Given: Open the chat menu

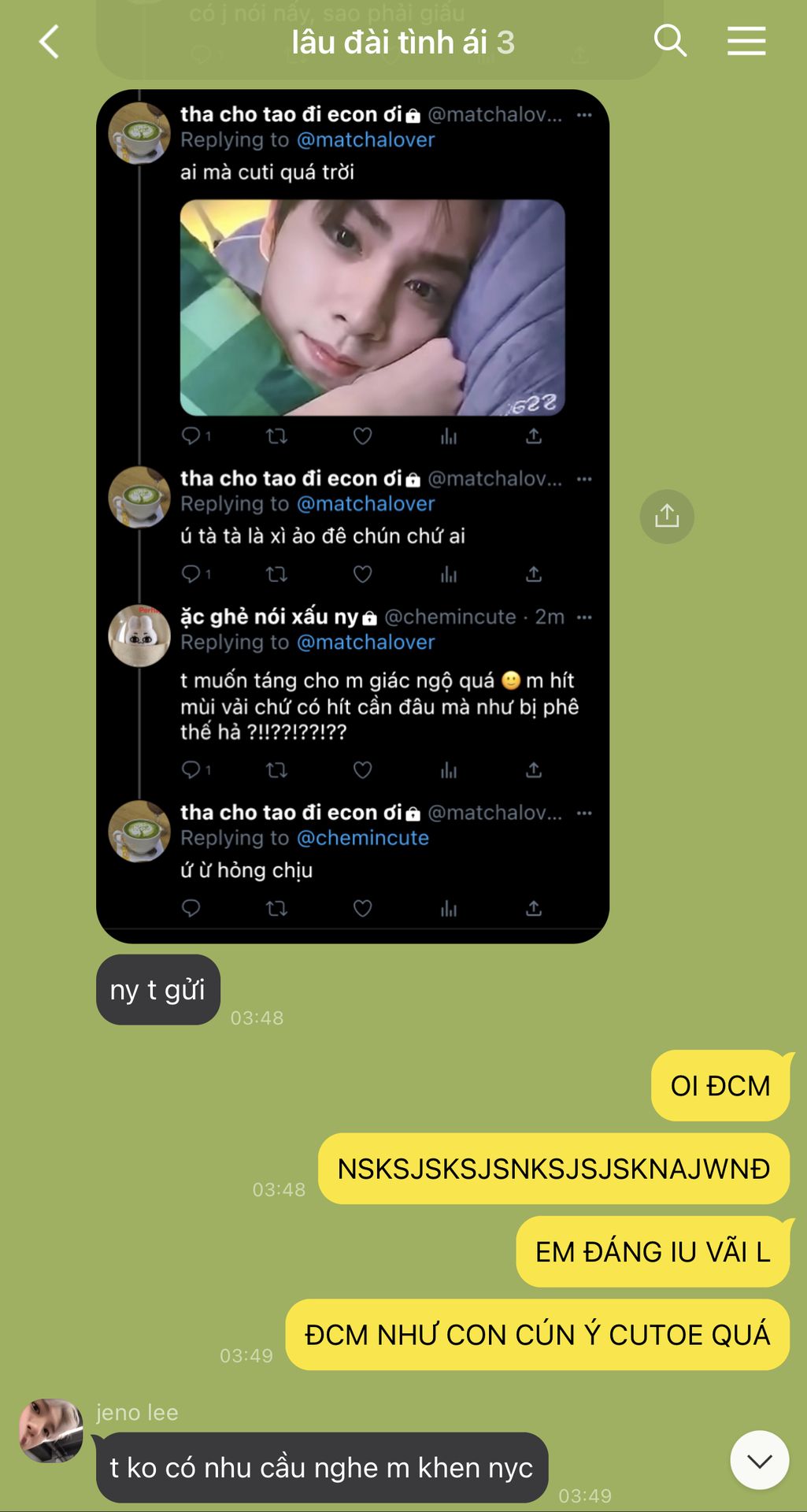Looking at the screenshot, I should 746,41.
